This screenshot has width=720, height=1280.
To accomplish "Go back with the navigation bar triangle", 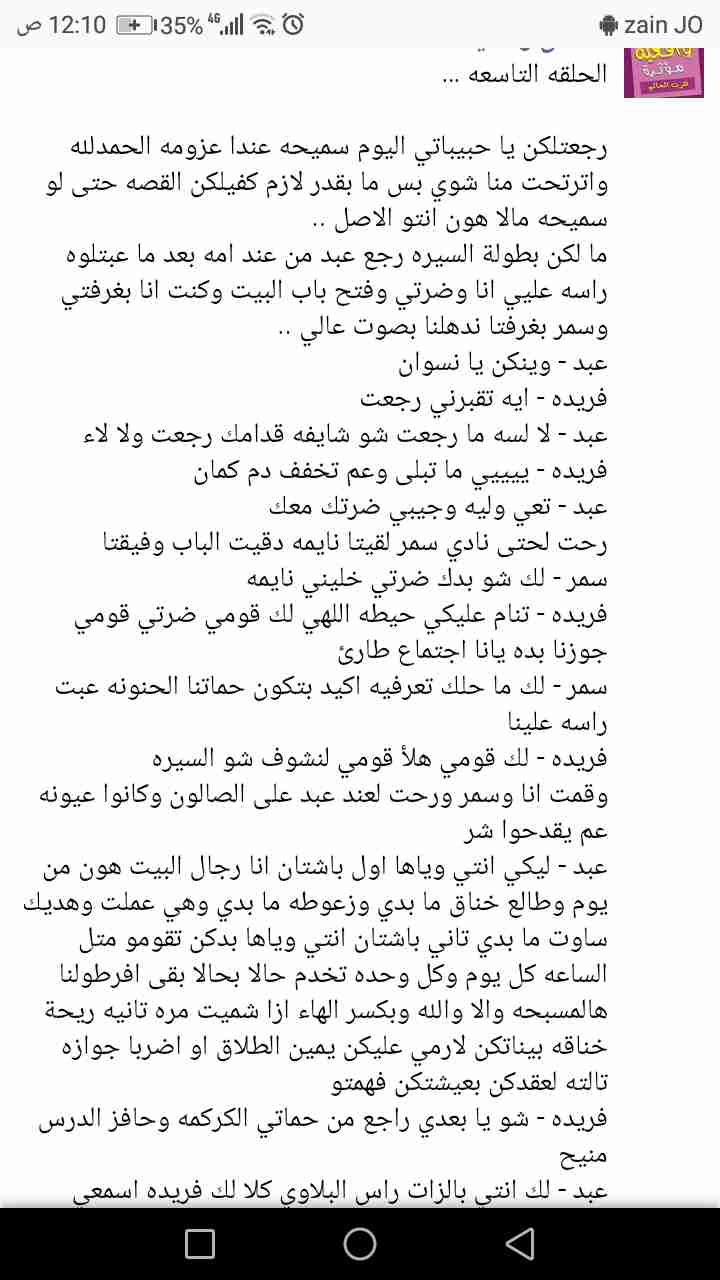I will pyautogui.click(x=519, y=1243).
